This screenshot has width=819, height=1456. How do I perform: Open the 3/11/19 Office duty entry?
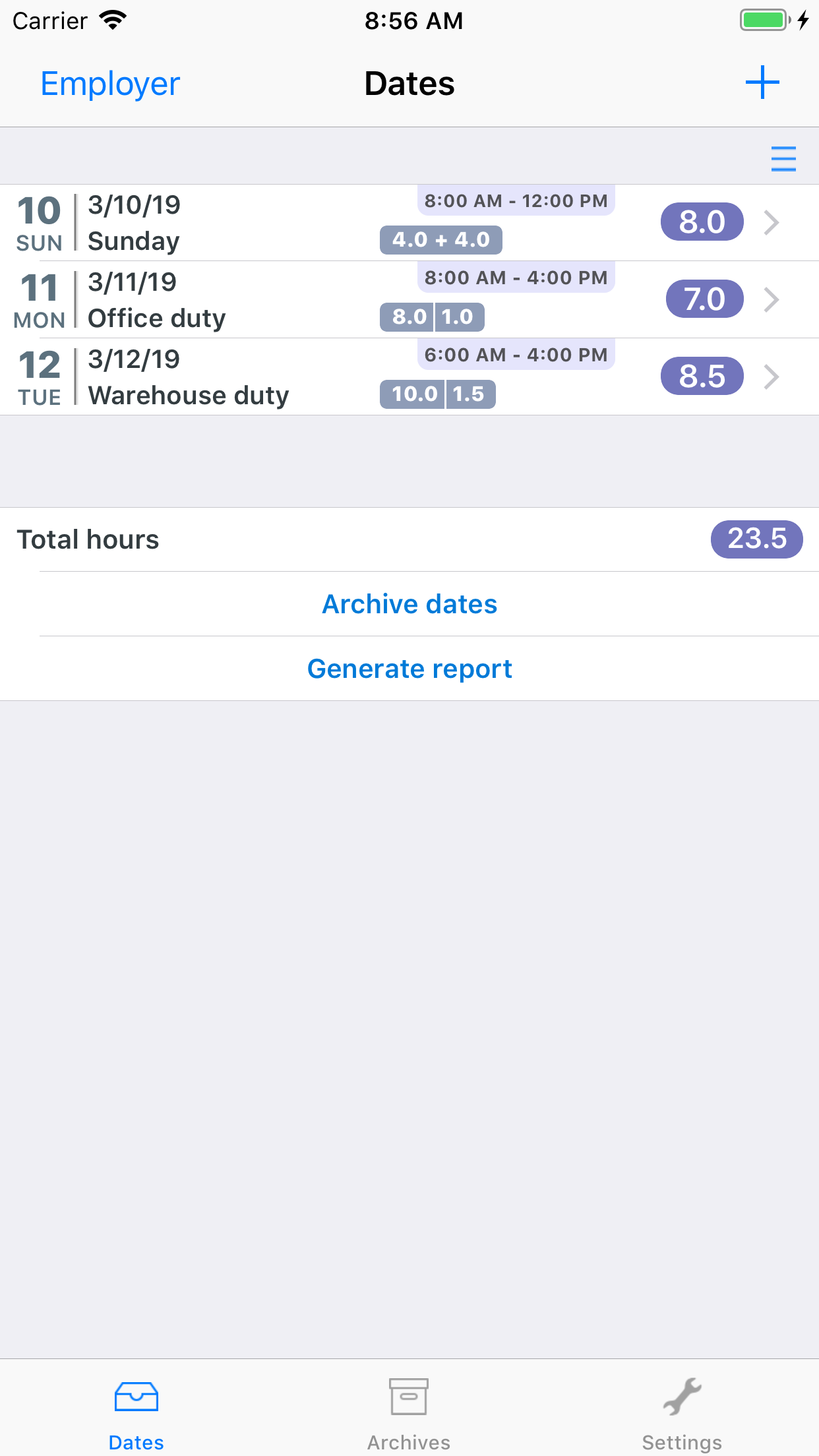point(409,300)
